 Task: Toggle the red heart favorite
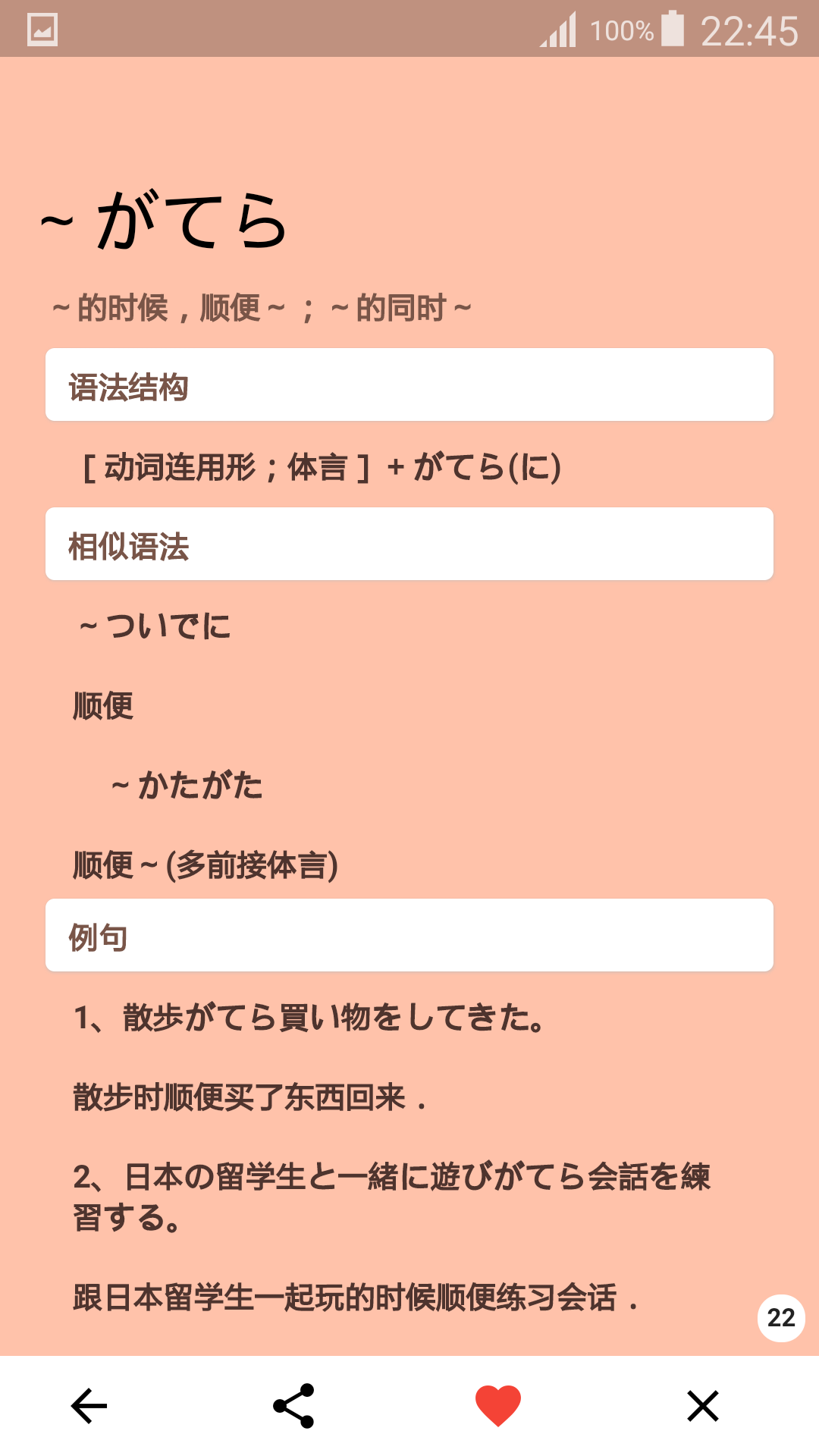tap(498, 1406)
